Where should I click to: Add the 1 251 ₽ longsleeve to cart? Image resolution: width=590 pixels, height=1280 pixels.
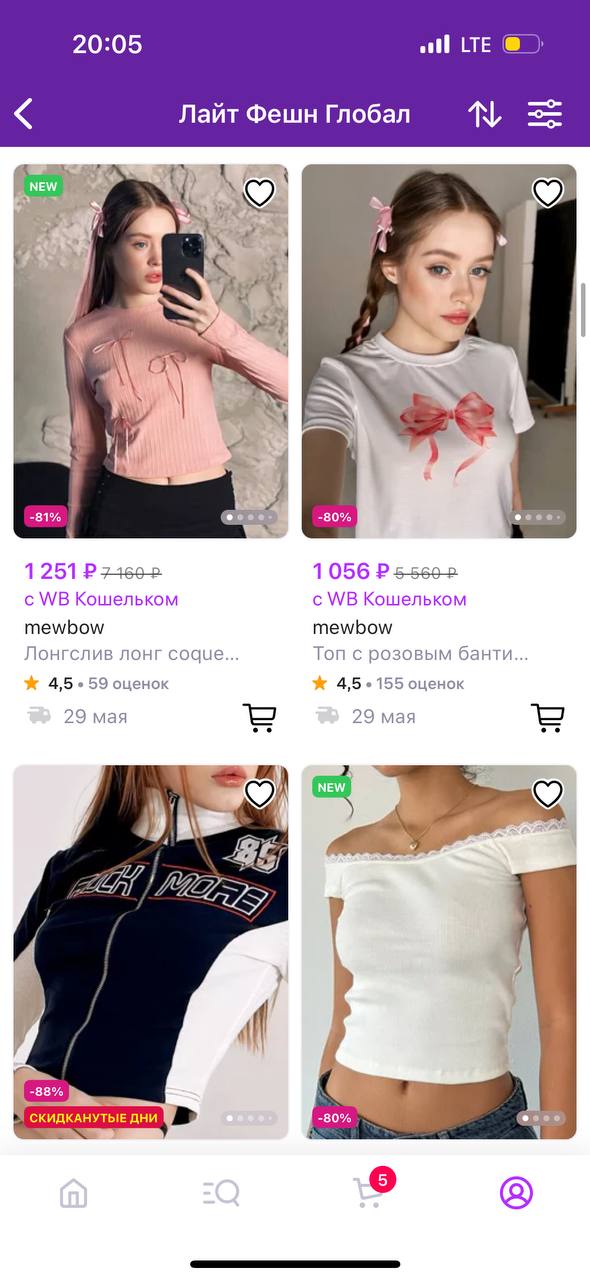click(259, 717)
